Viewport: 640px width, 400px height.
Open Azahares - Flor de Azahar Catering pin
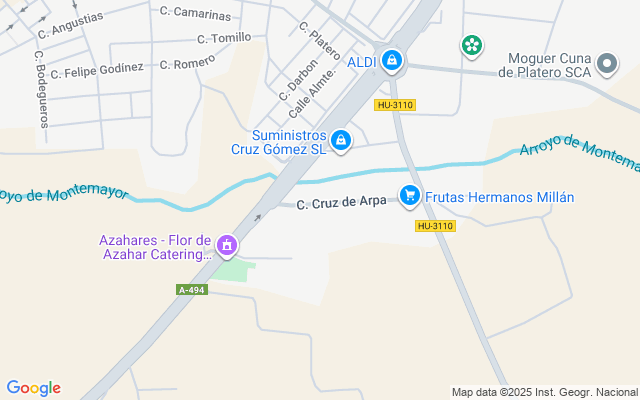click(x=228, y=245)
